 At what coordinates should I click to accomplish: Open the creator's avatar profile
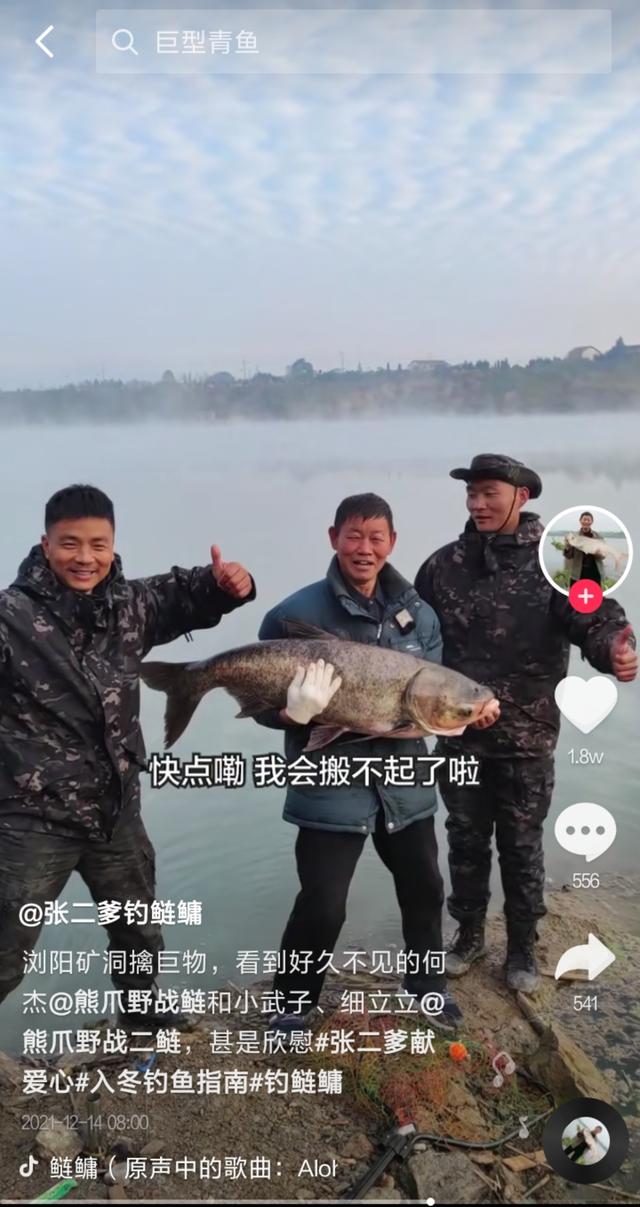click(585, 551)
